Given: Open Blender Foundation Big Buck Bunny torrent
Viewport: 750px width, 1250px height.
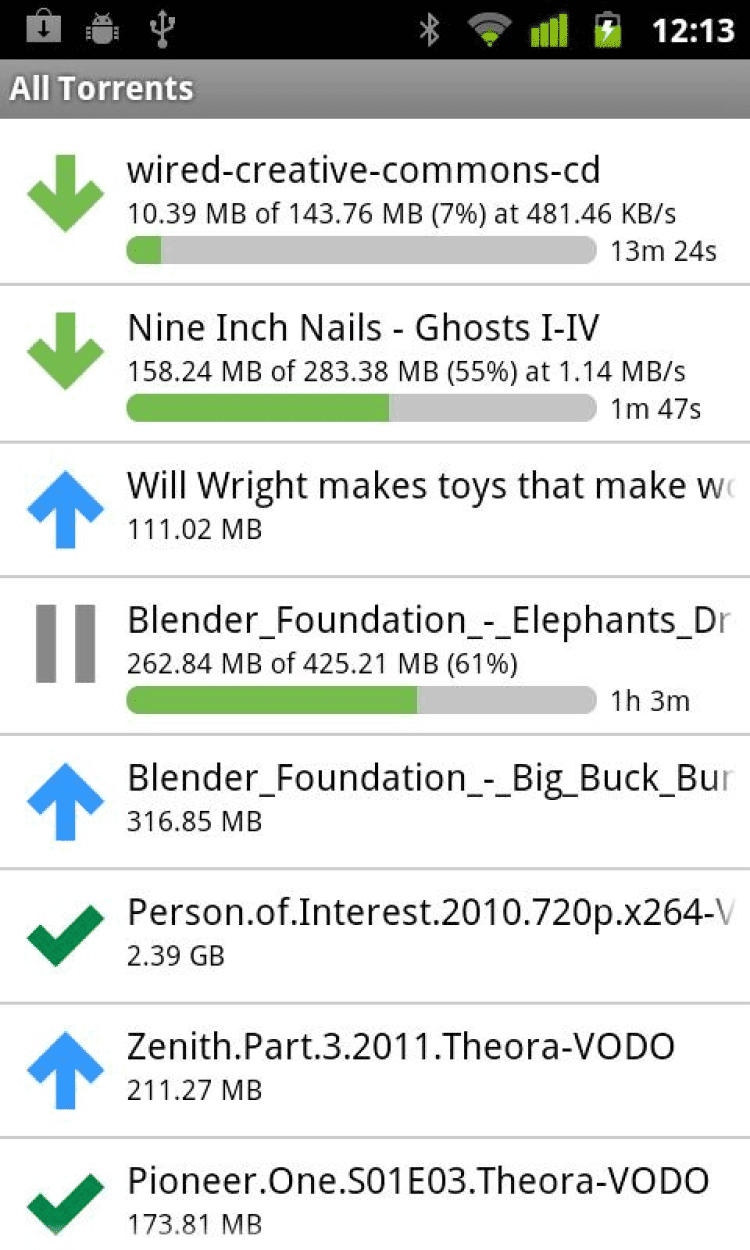Looking at the screenshot, I should coord(375,800).
